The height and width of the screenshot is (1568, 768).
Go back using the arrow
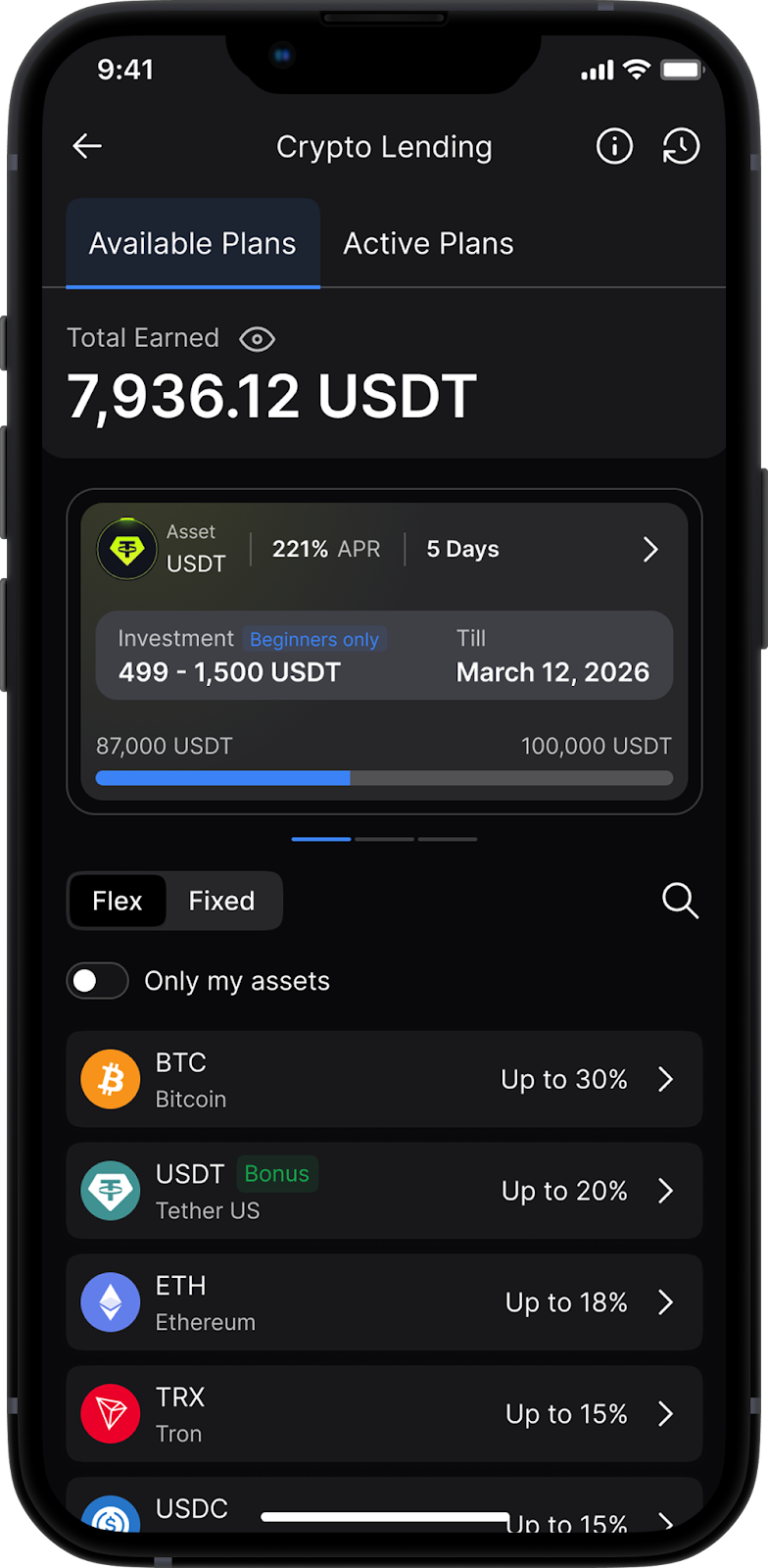point(87,147)
